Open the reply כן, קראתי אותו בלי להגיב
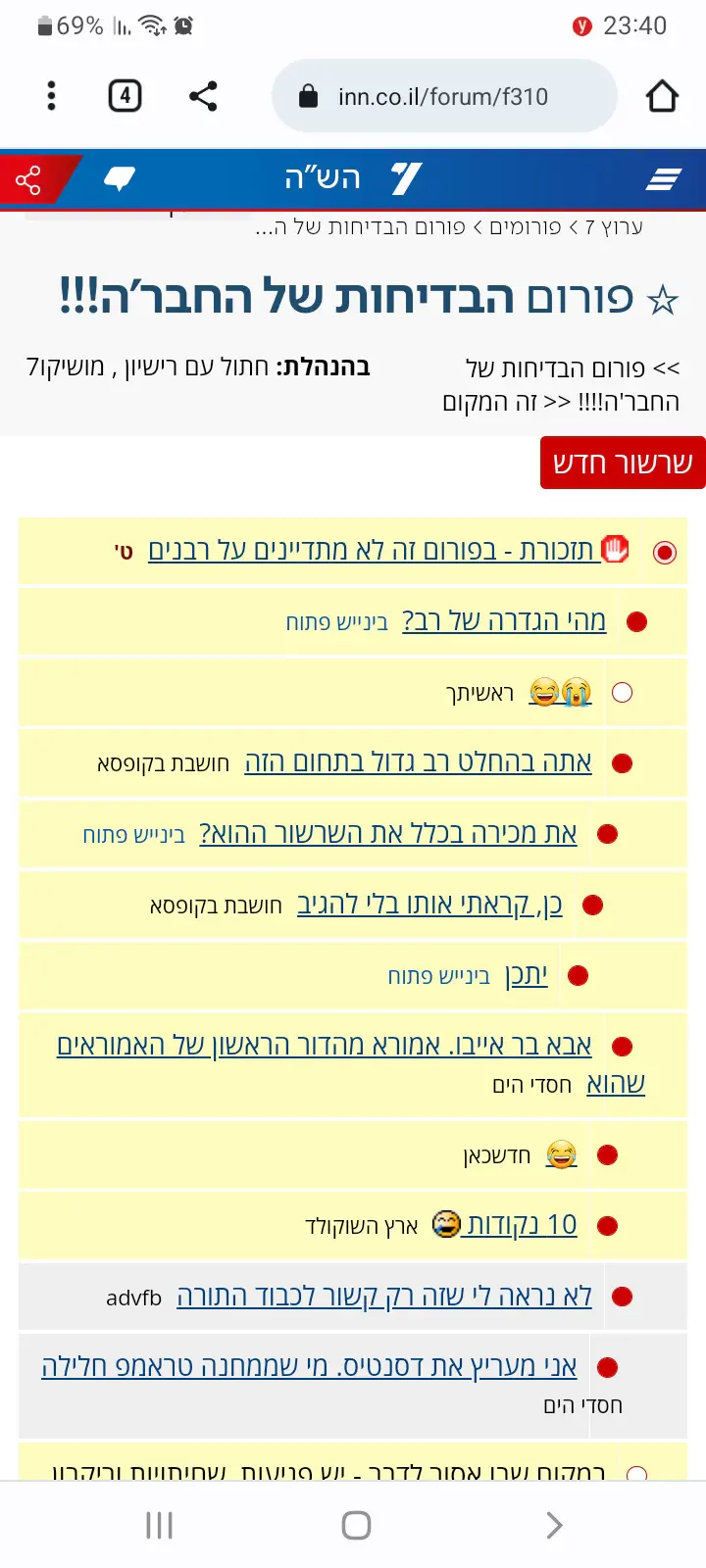 pos(429,905)
